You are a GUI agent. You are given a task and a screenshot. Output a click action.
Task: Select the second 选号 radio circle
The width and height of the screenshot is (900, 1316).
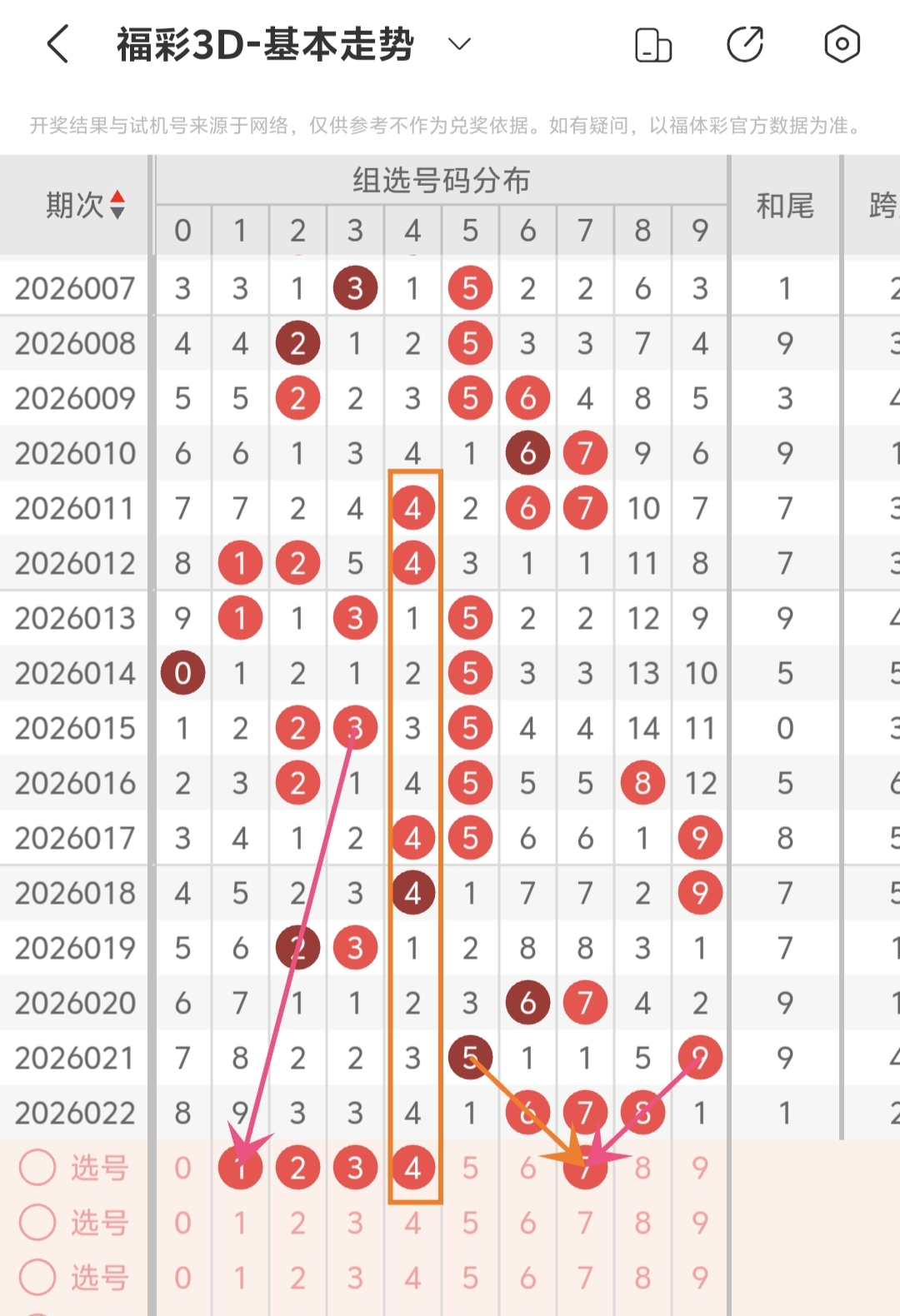click(x=37, y=1223)
